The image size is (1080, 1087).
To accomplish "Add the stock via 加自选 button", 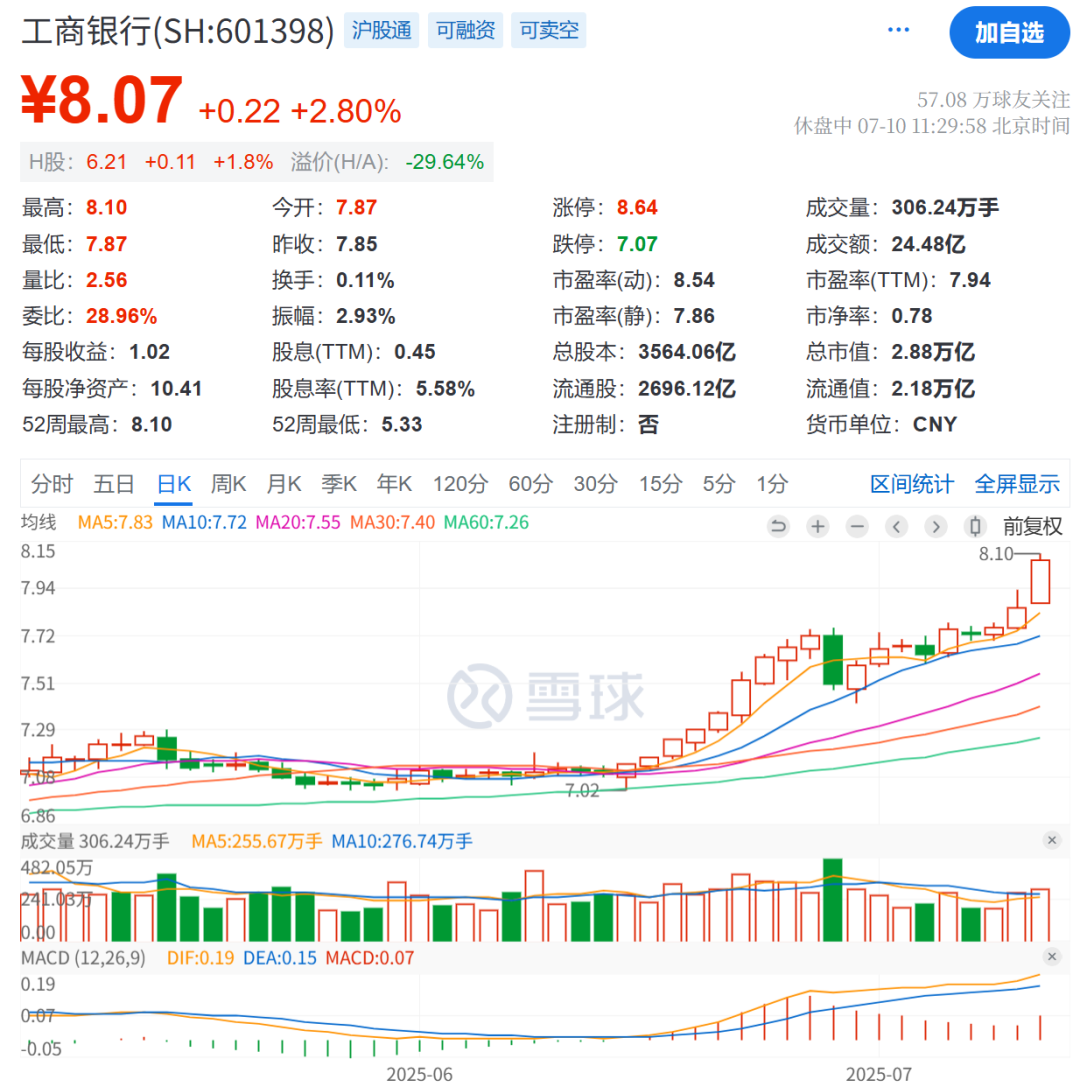I will point(1009,32).
